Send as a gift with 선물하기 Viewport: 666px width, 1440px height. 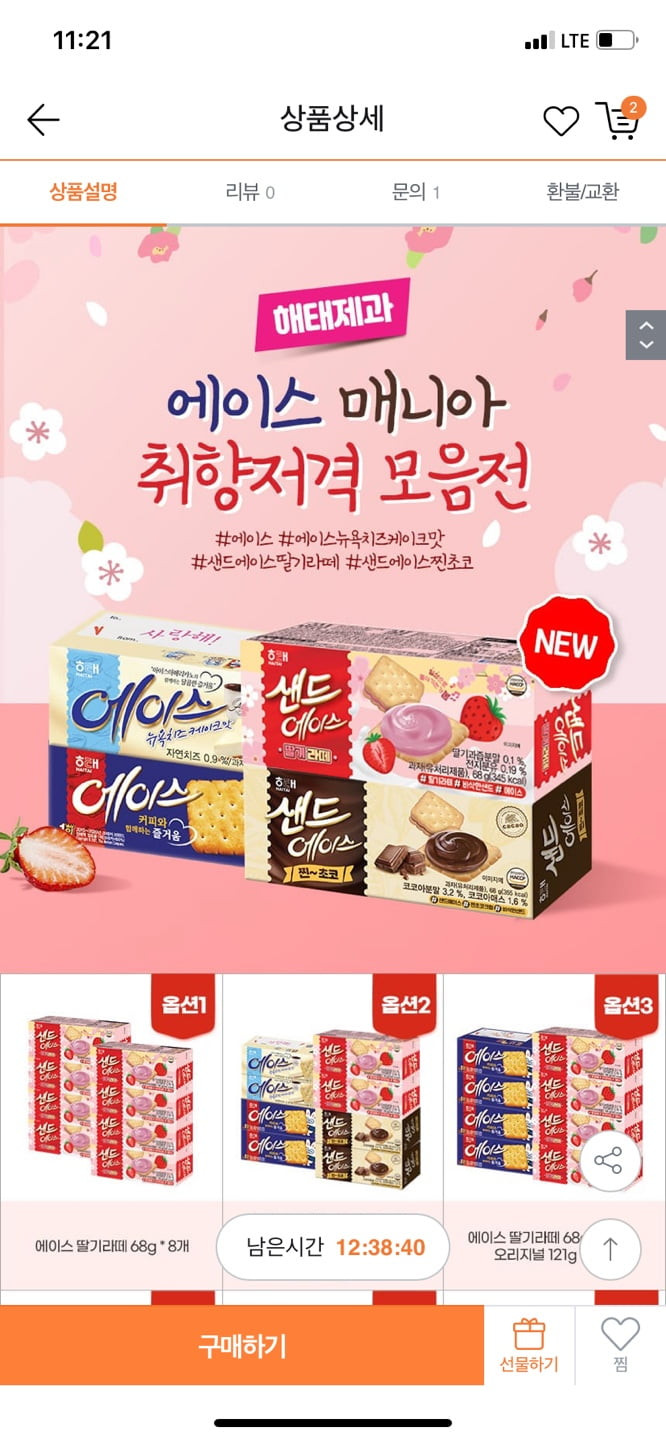click(x=529, y=1345)
